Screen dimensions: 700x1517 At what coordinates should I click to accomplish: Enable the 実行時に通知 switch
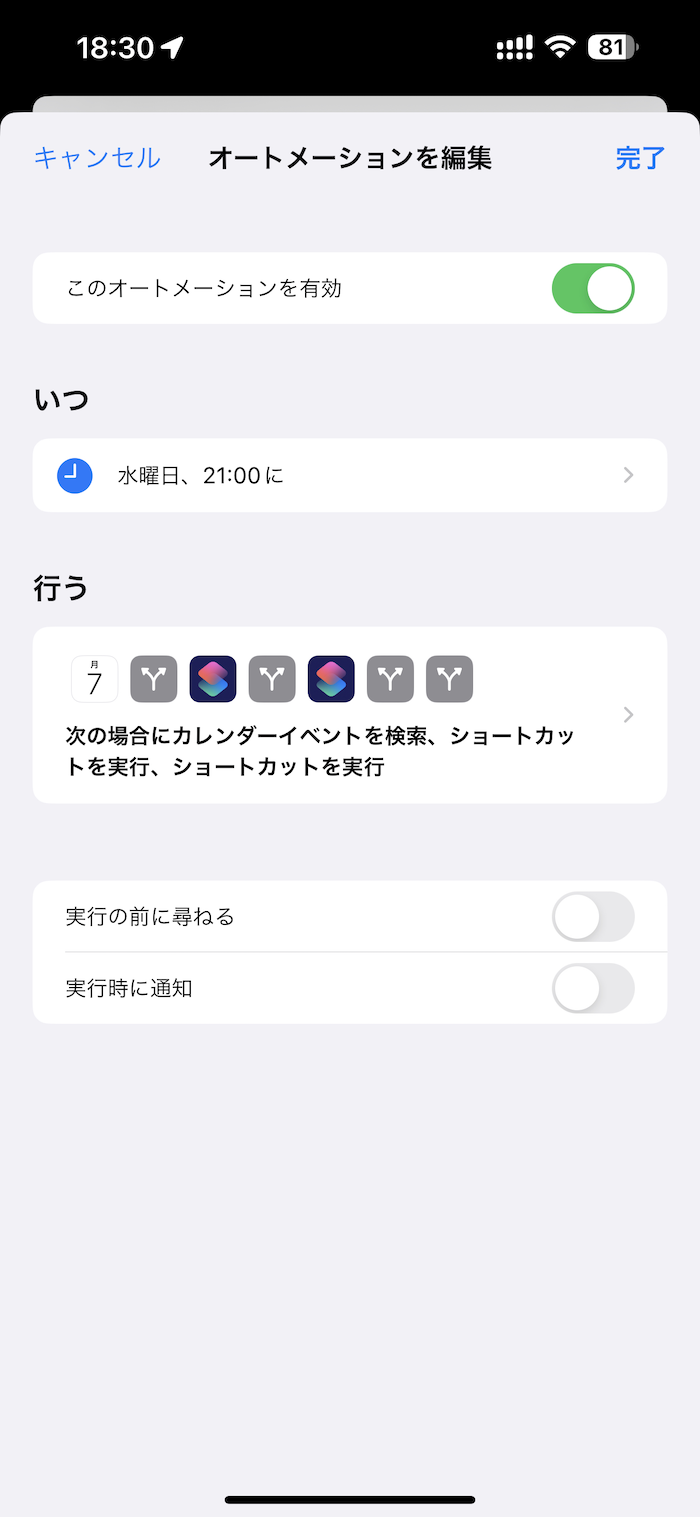click(x=593, y=988)
